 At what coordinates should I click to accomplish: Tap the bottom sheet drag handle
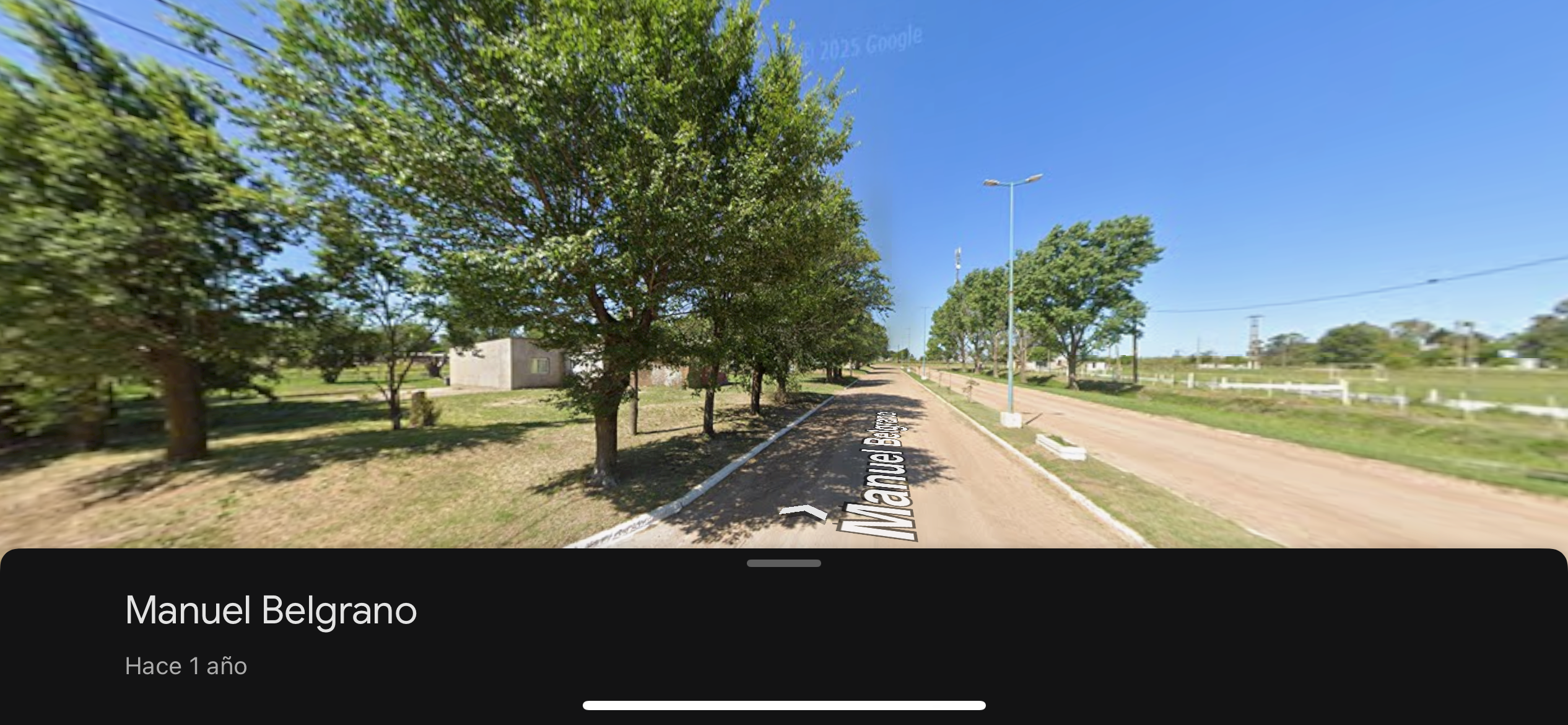tap(783, 563)
